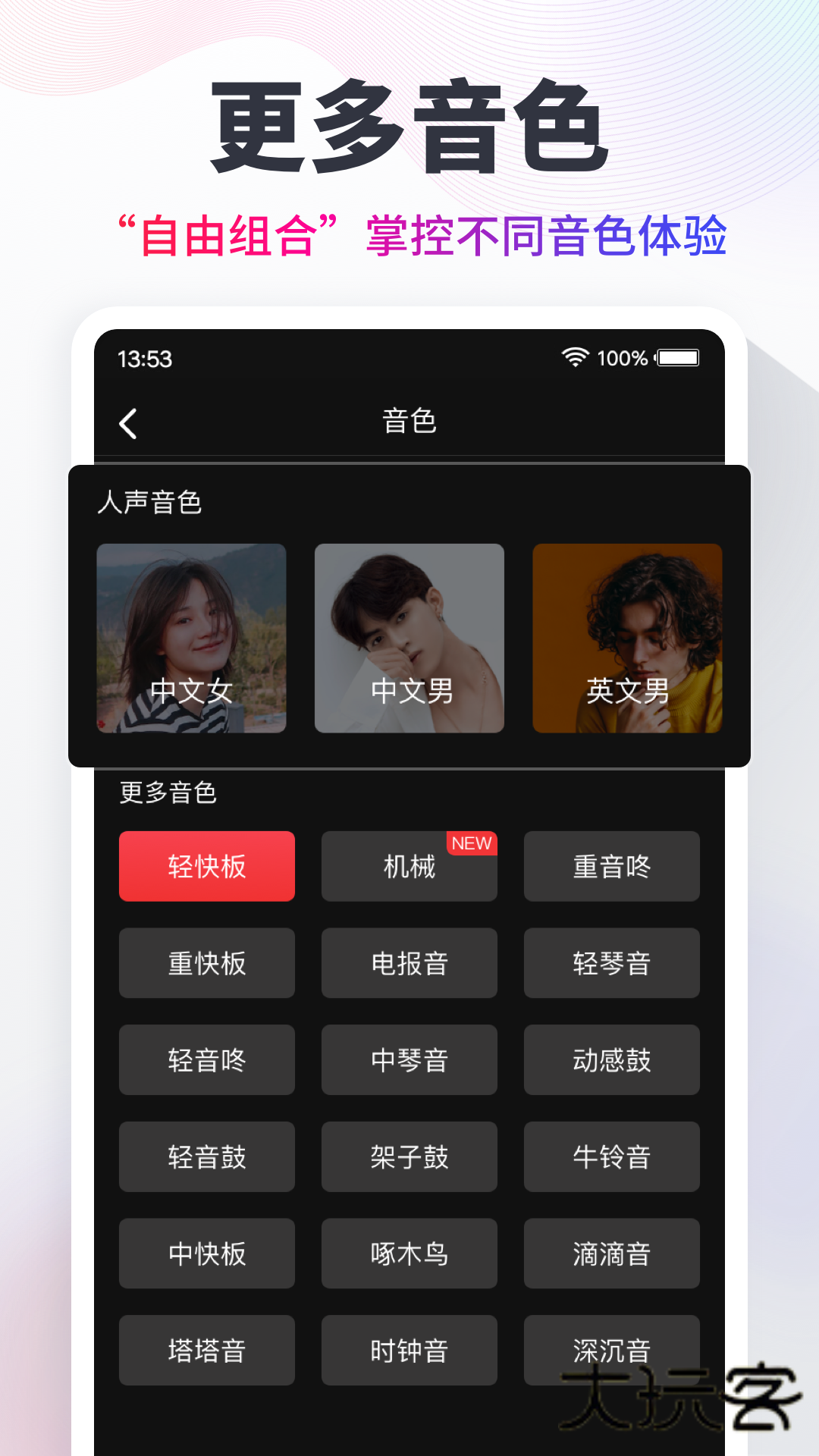The image size is (819, 1456).
Task: Click the battery indicator
Action: click(x=677, y=358)
